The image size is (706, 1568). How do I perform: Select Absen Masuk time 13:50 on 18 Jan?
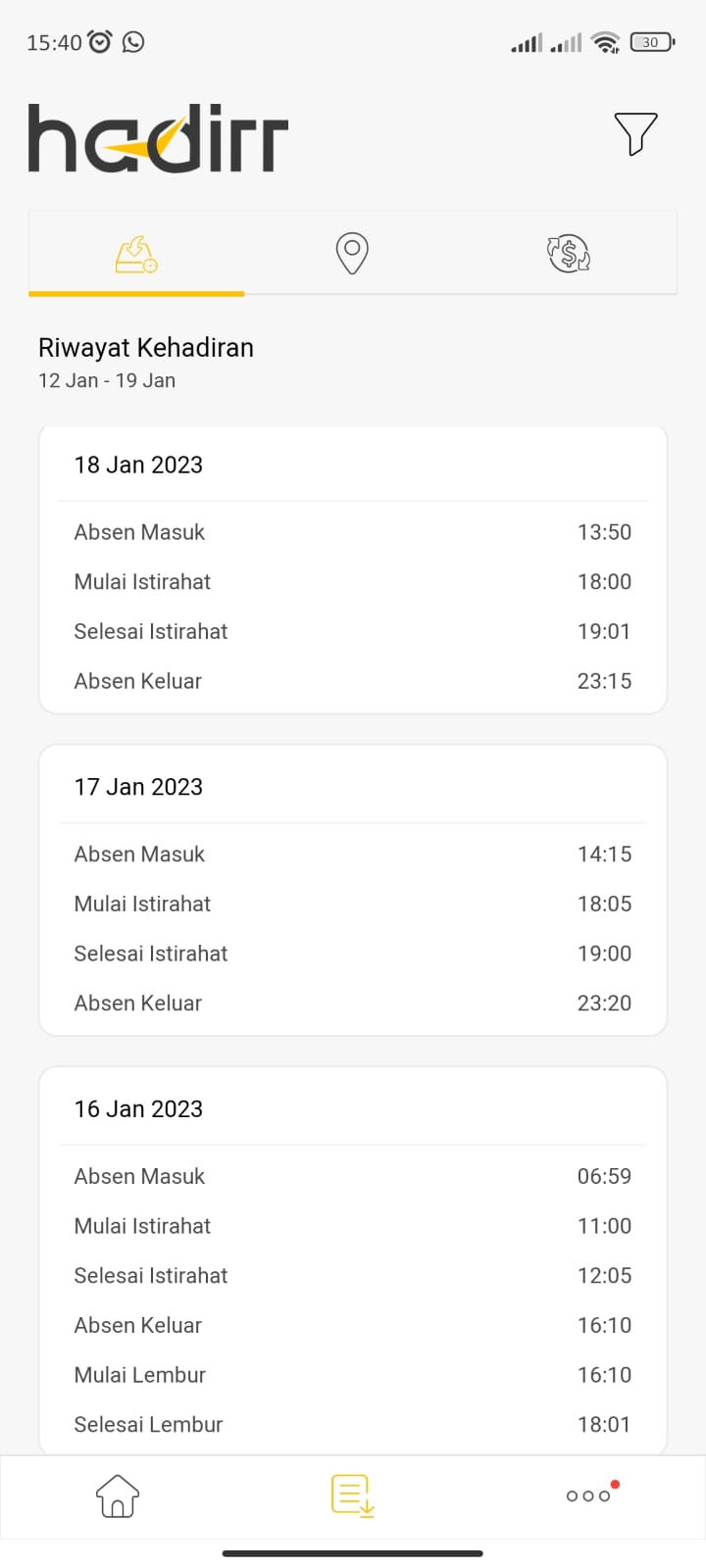click(x=604, y=532)
